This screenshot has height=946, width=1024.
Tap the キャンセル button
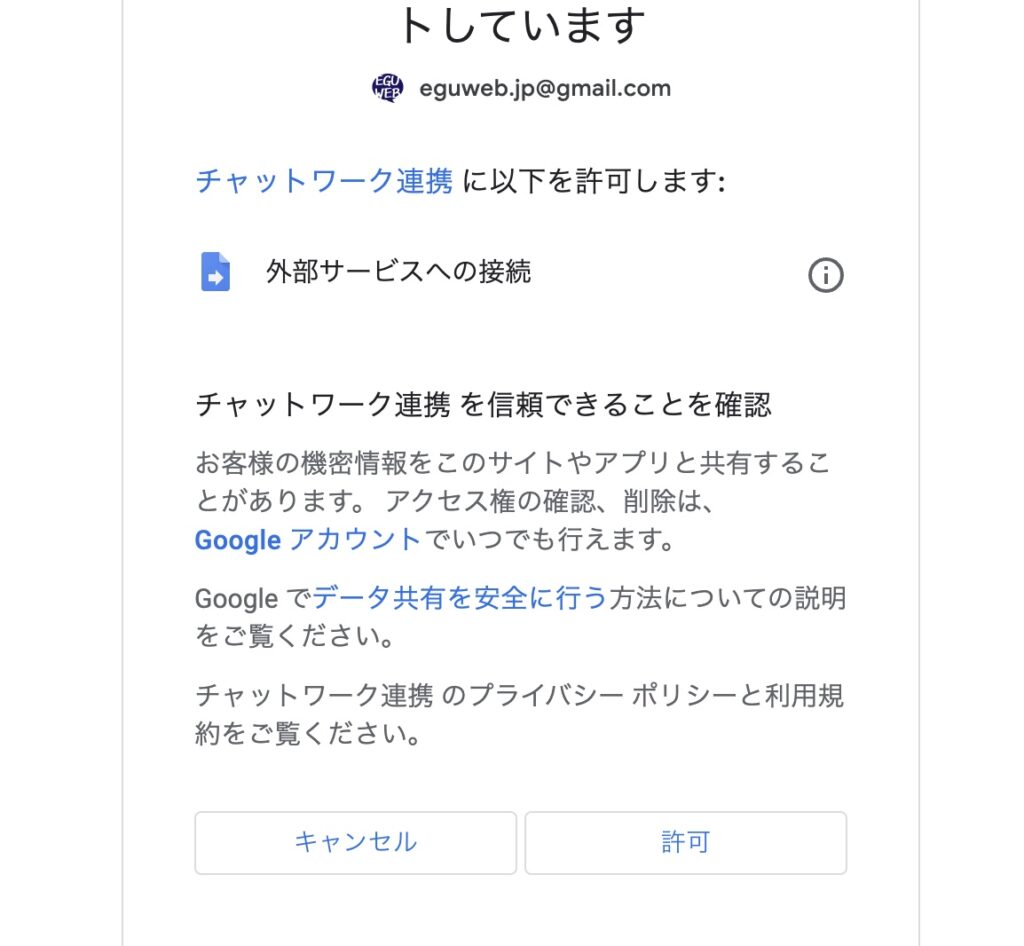coord(355,842)
